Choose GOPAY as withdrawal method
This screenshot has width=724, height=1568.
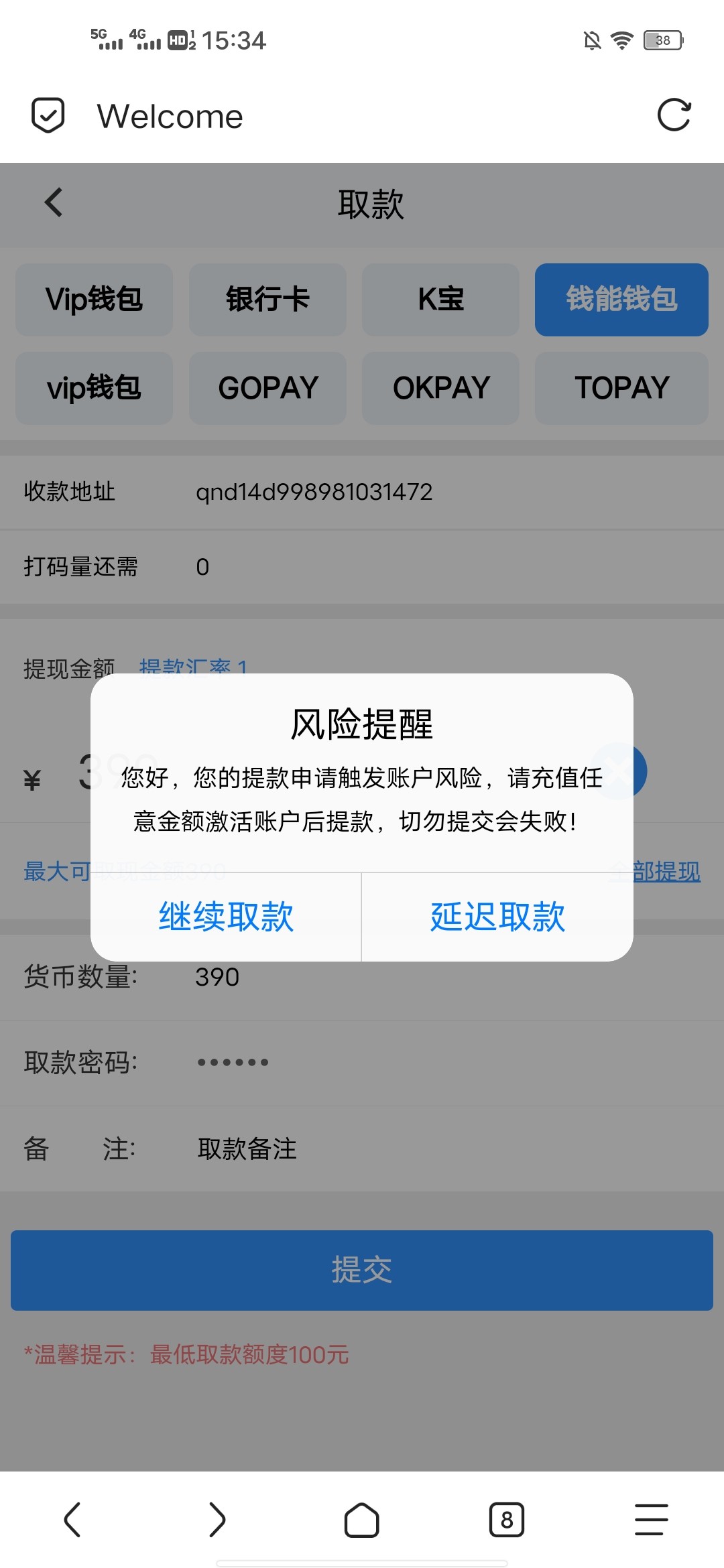click(267, 388)
